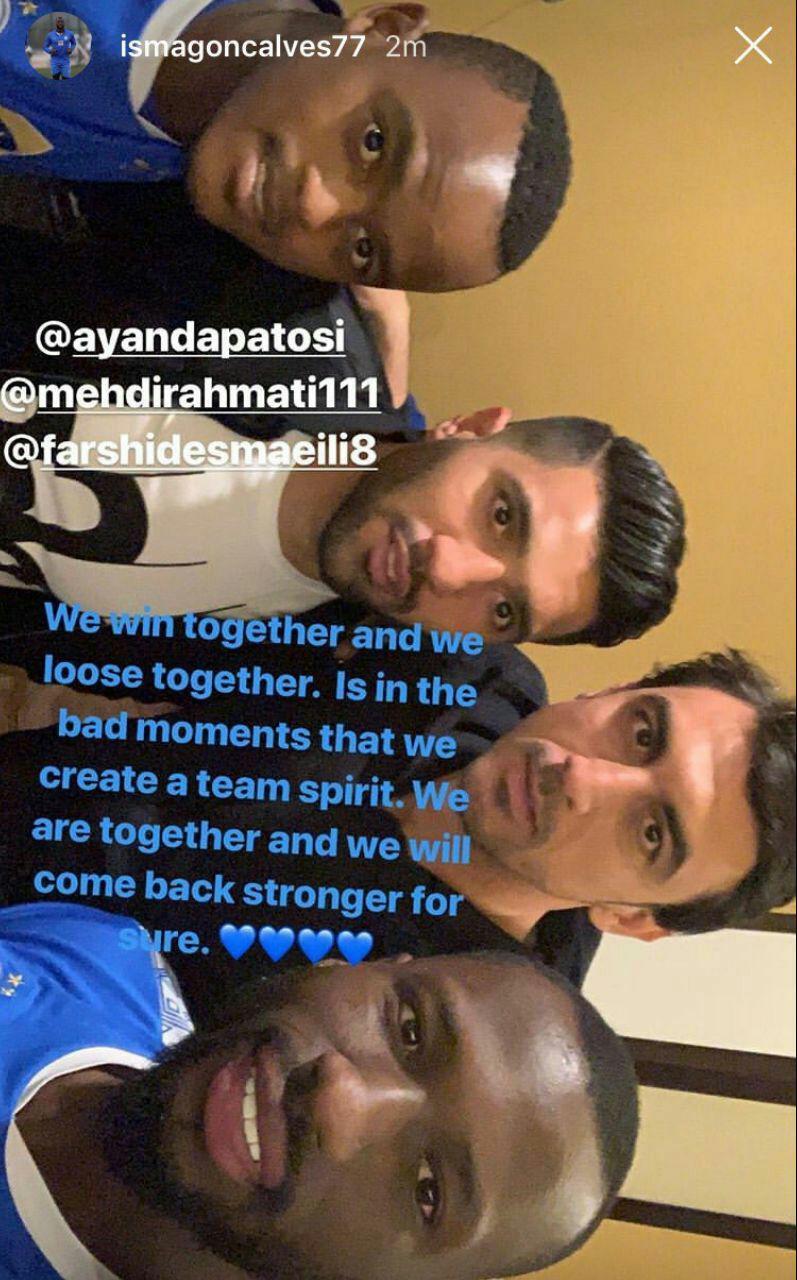Open ismagoncalves77's profile picture
This screenshot has width=797, height=1280.
pos(57,46)
